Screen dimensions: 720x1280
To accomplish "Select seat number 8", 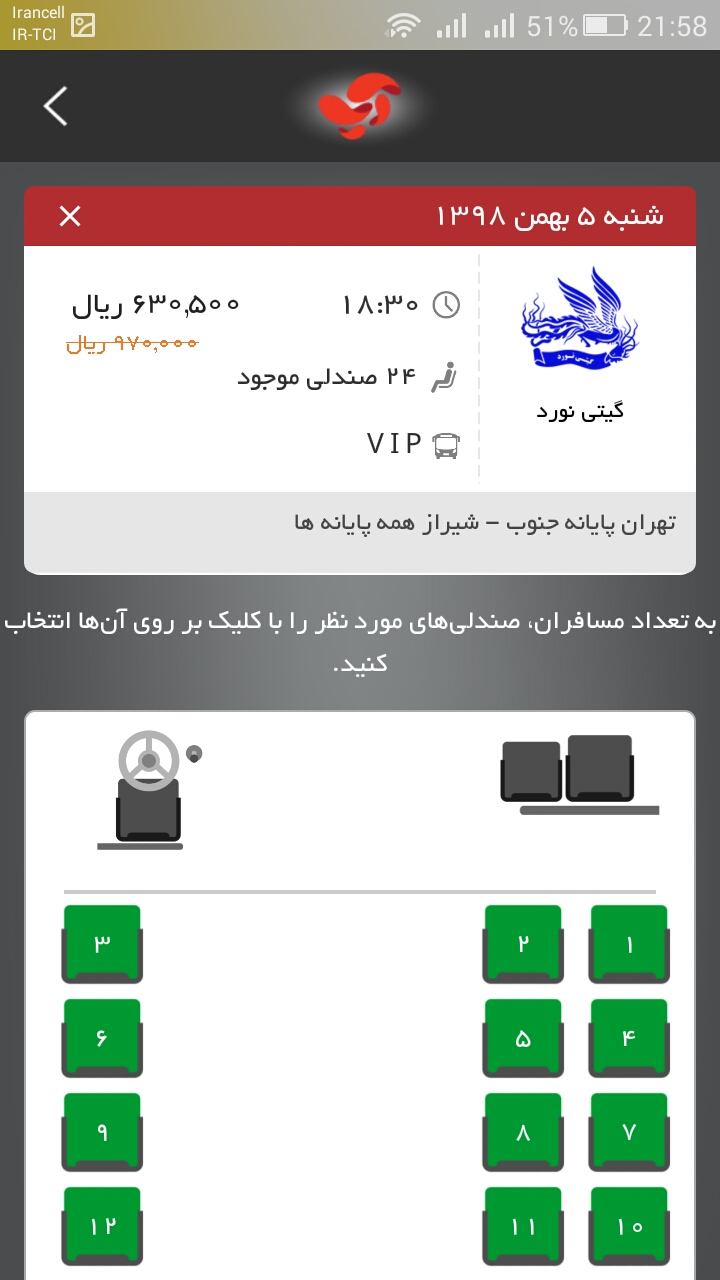I will pyautogui.click(x=523, y=1132).
